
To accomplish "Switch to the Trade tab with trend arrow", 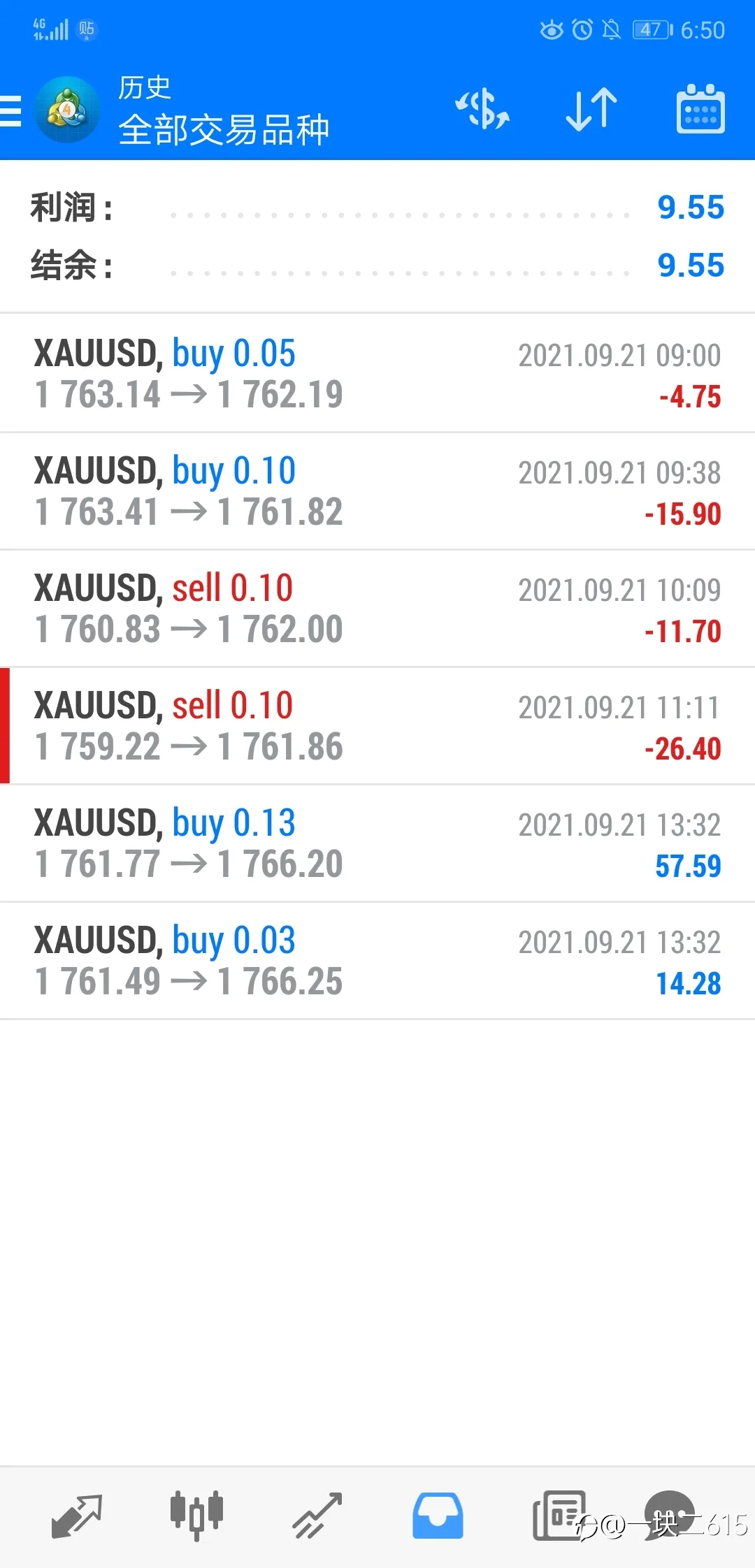I will [x=317, y=1516].
